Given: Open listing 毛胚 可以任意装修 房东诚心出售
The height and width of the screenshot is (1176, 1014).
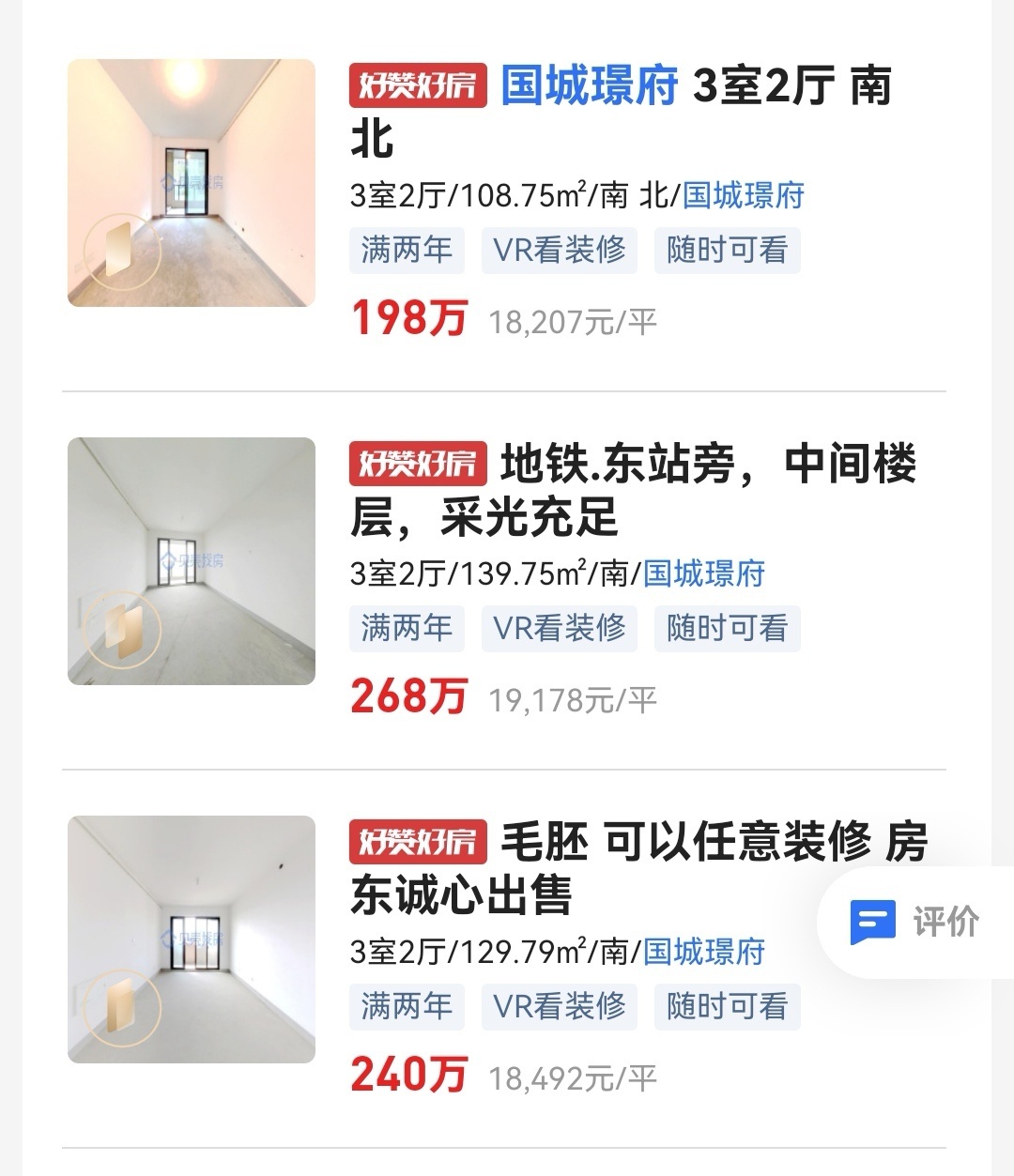Looking at the screenshot, I should coord(638,868).
